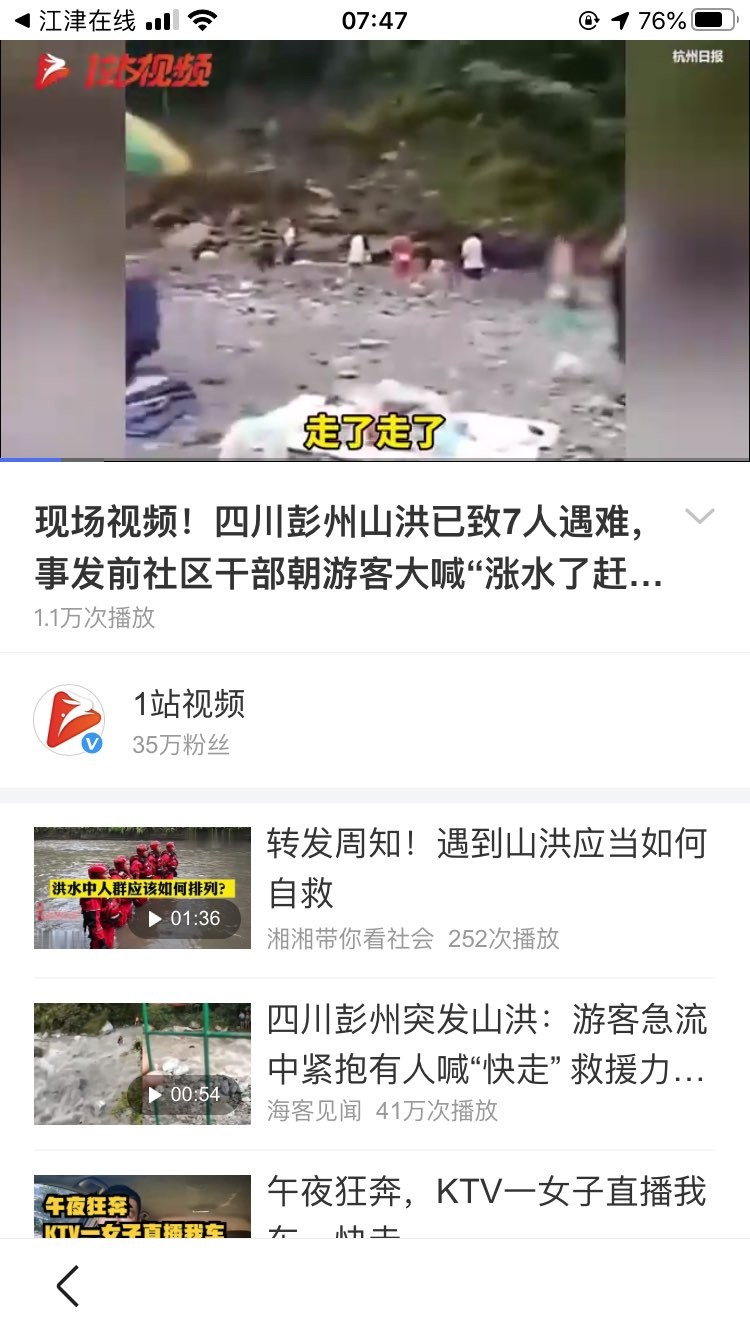
Task: Tap the video player to pause playback
Action: point(375,250)
